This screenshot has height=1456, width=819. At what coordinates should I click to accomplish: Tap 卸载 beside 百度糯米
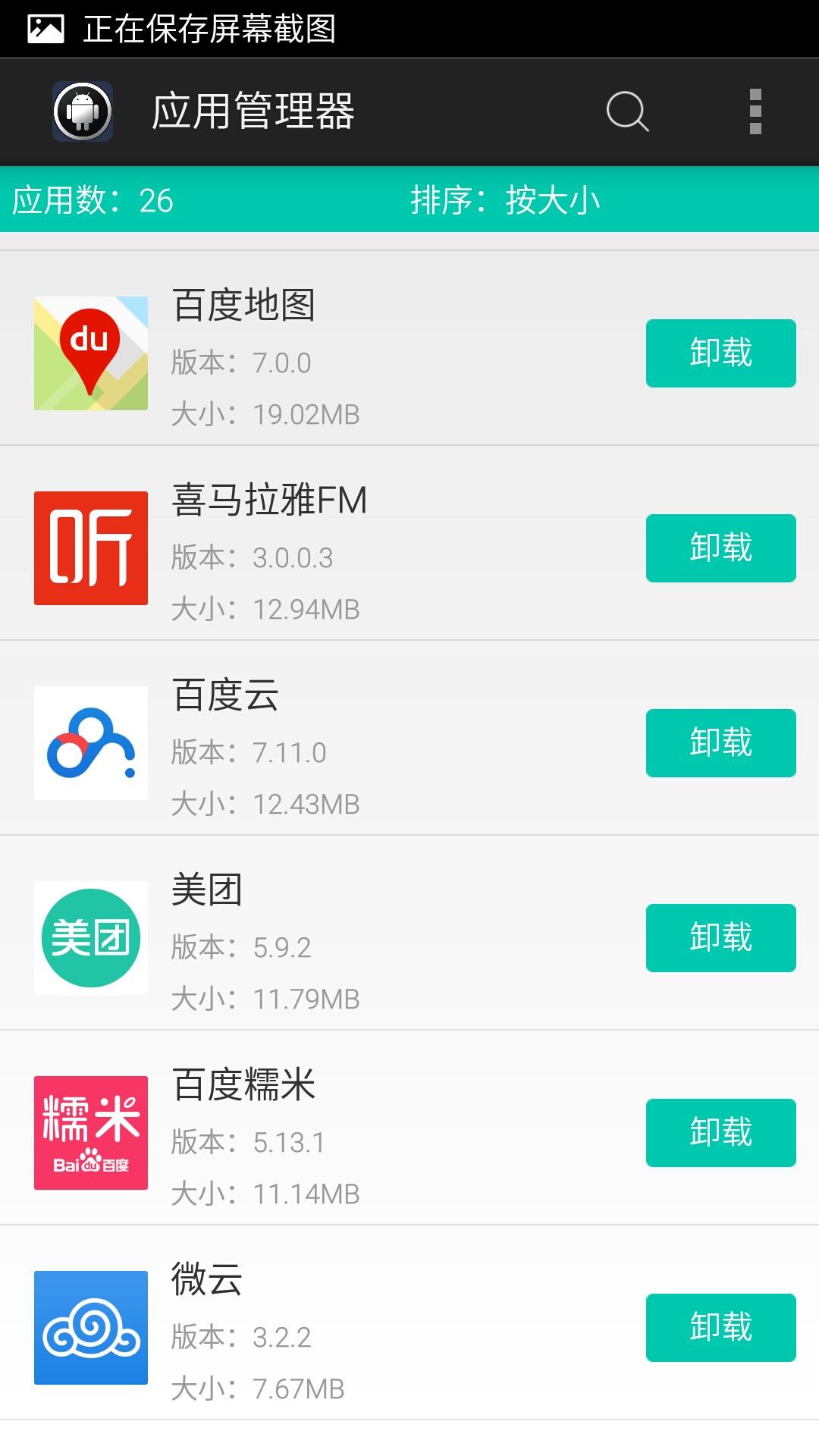click(x=720, y=1133)
